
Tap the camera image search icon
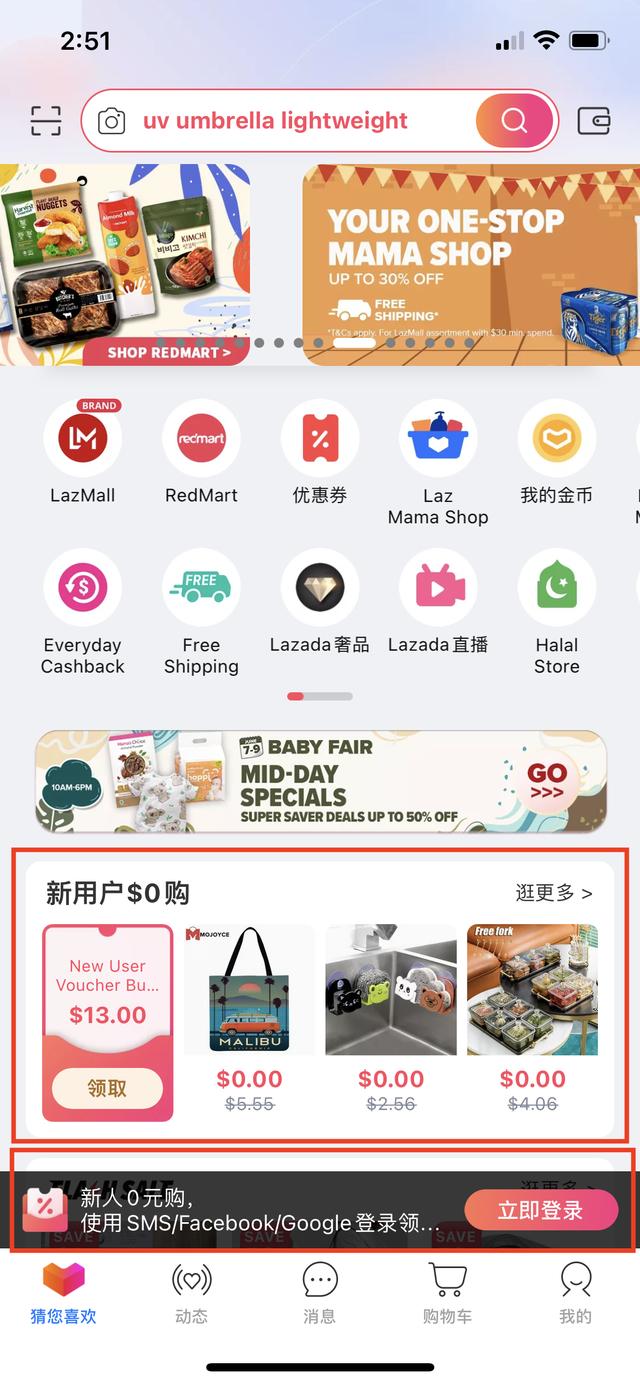click(x=112, y=121)
